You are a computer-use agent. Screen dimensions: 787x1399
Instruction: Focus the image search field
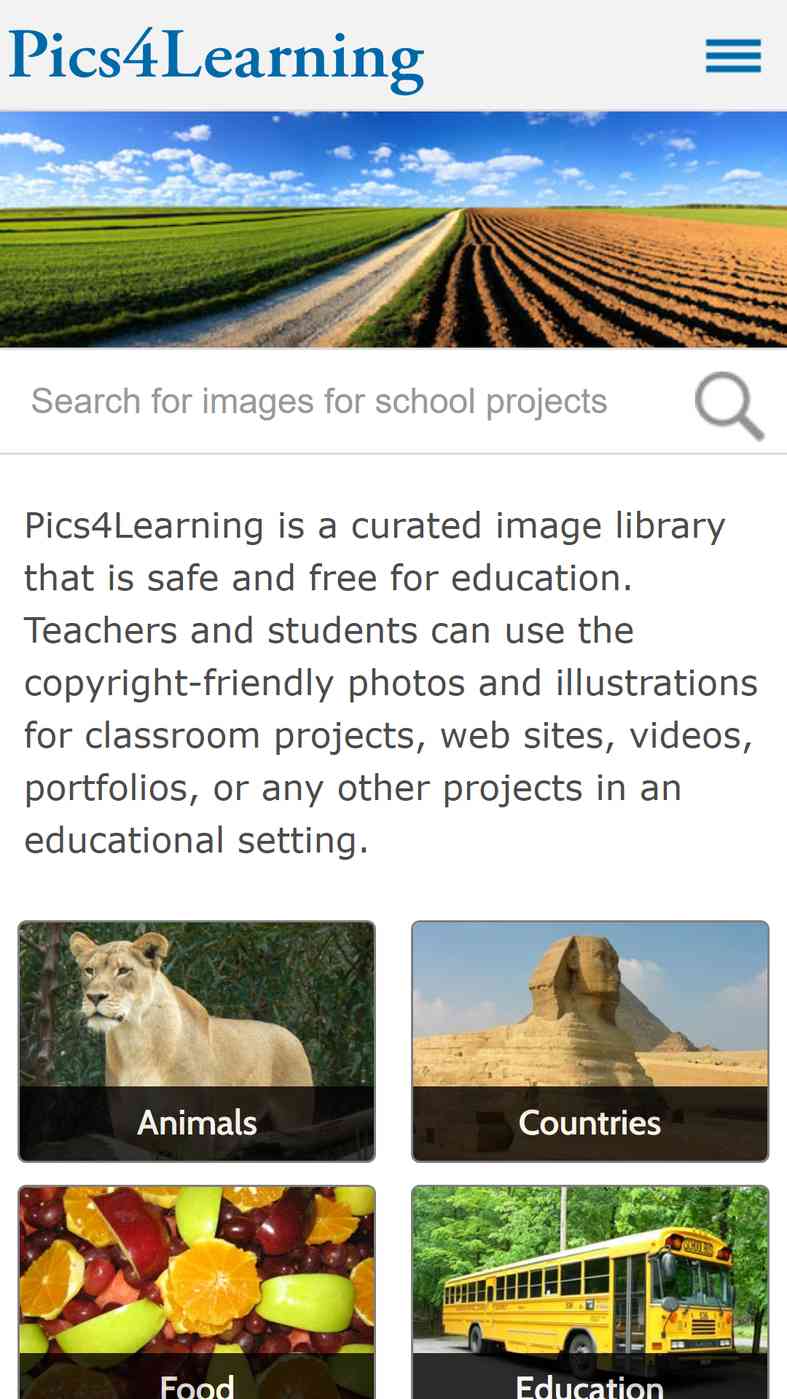tap(340, 402)
